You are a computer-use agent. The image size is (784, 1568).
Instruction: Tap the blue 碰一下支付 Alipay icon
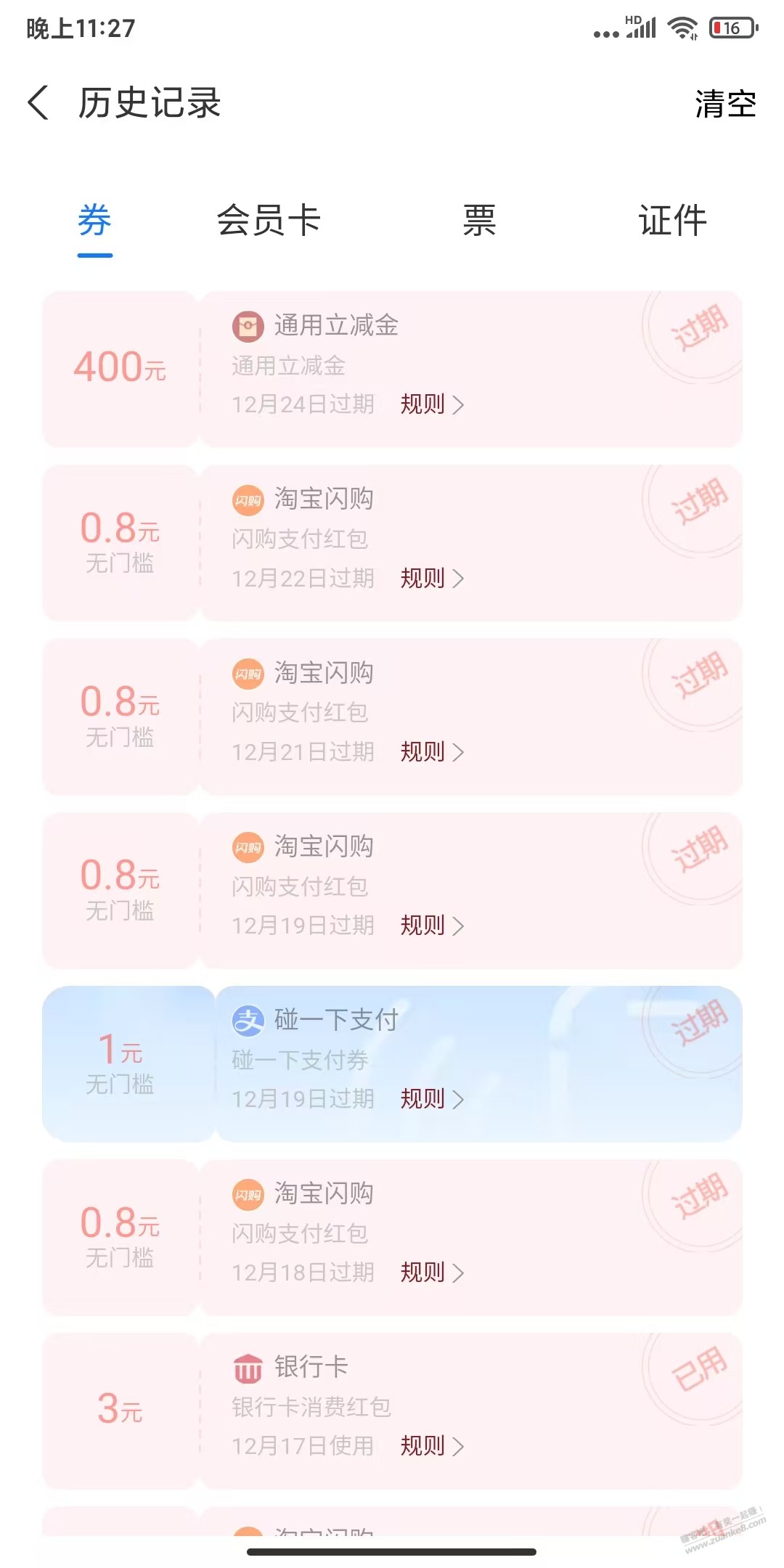248,1019
